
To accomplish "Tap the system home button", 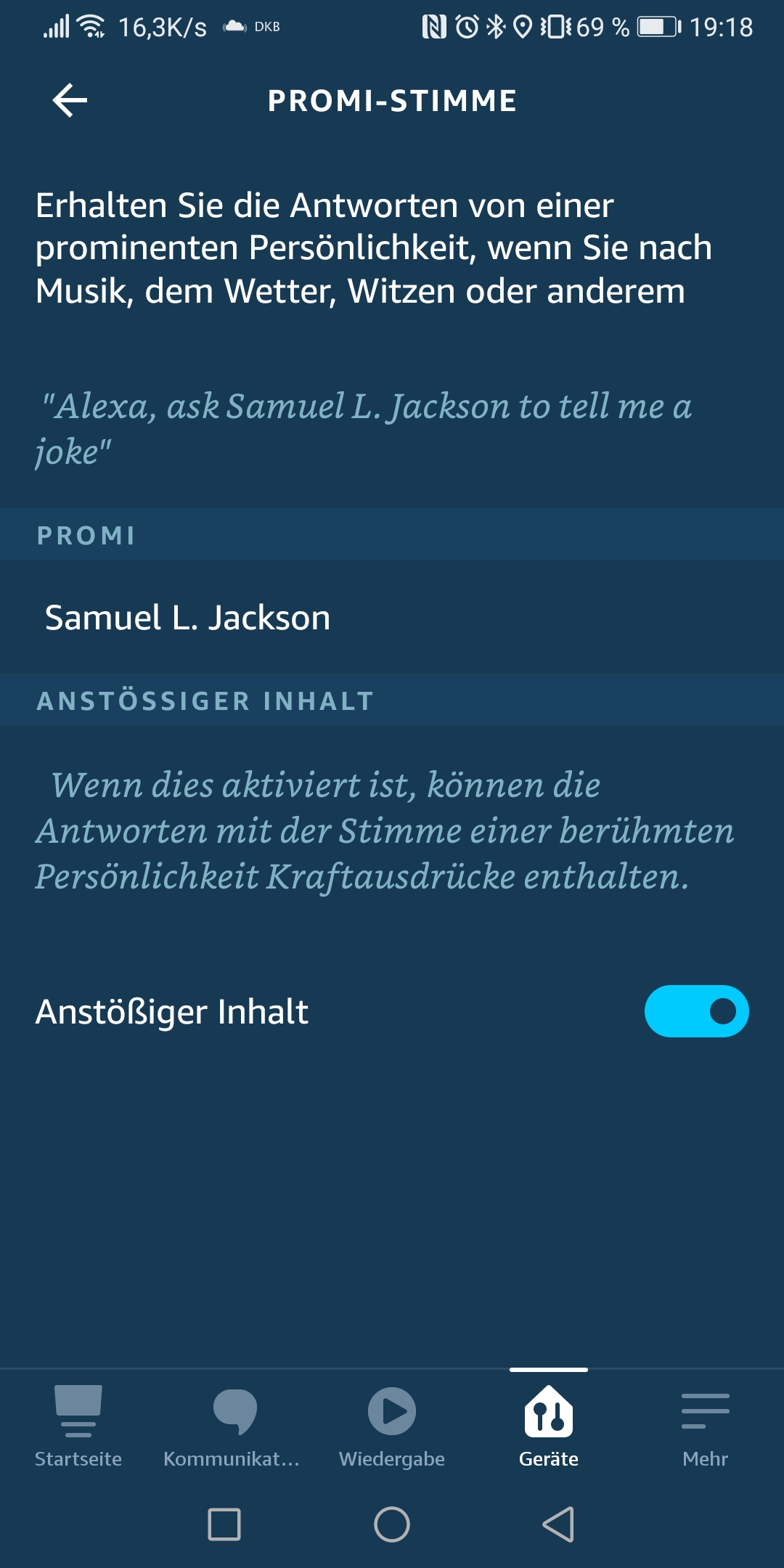I will point(392,1524).
